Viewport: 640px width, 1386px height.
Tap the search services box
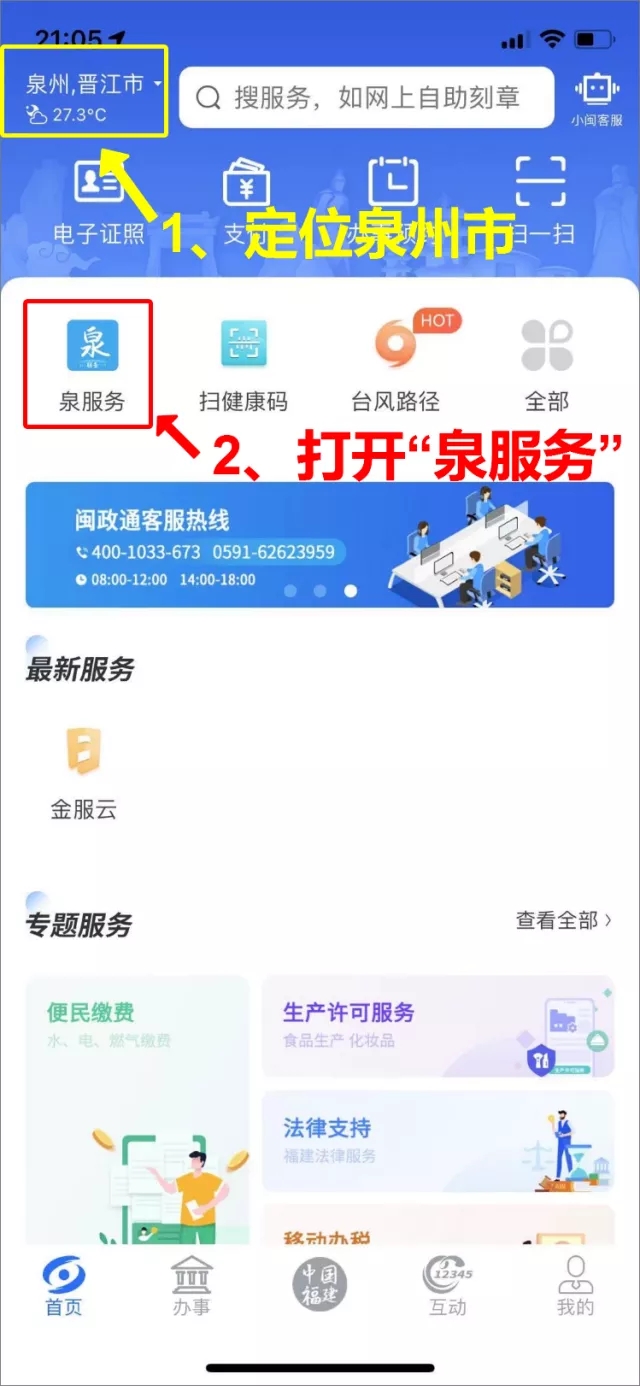click(365, 97)
